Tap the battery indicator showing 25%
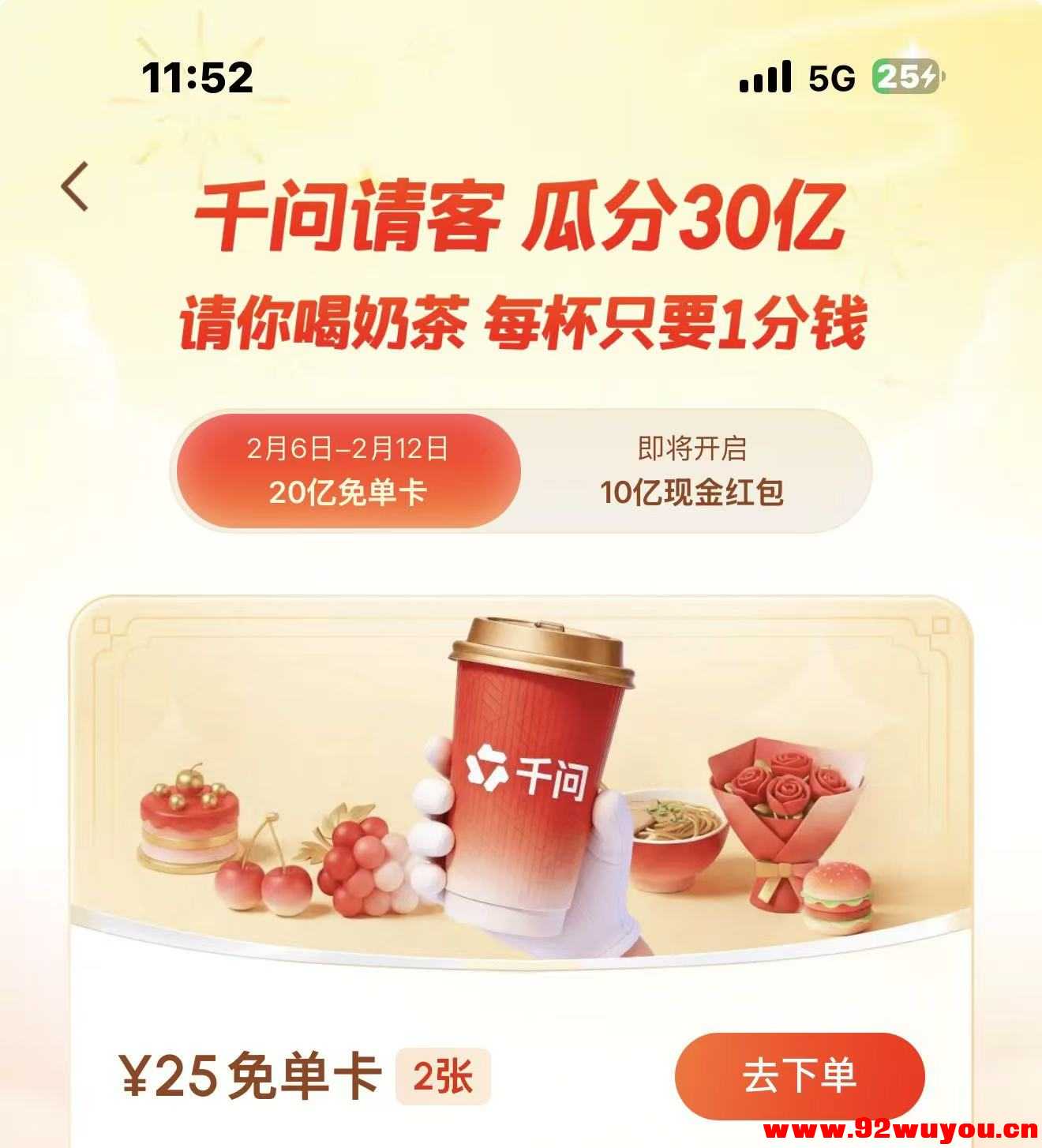Viewport: 1042px width, 1148px height. pyautogui.click(x=905, y=76)
